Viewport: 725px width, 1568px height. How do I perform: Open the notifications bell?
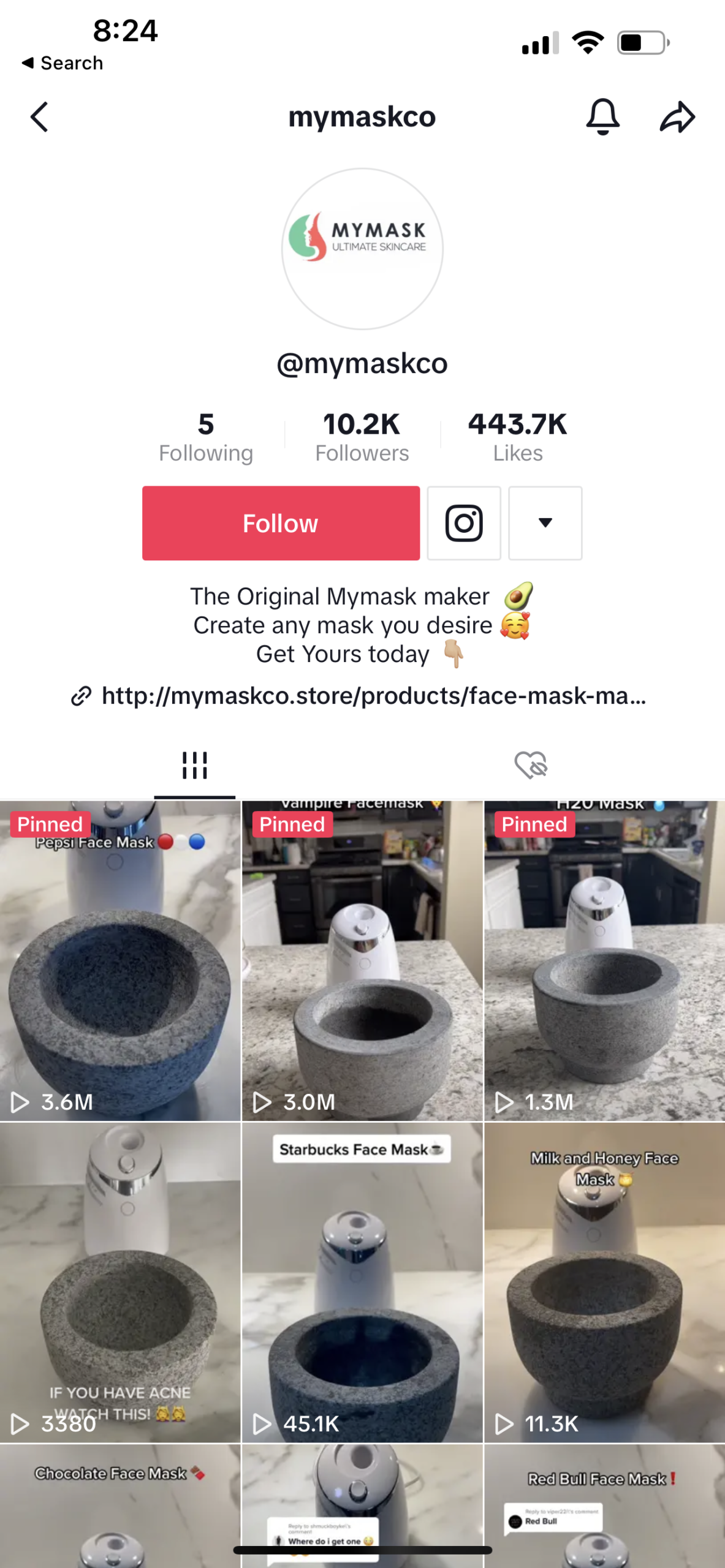(x=602, y=116)
